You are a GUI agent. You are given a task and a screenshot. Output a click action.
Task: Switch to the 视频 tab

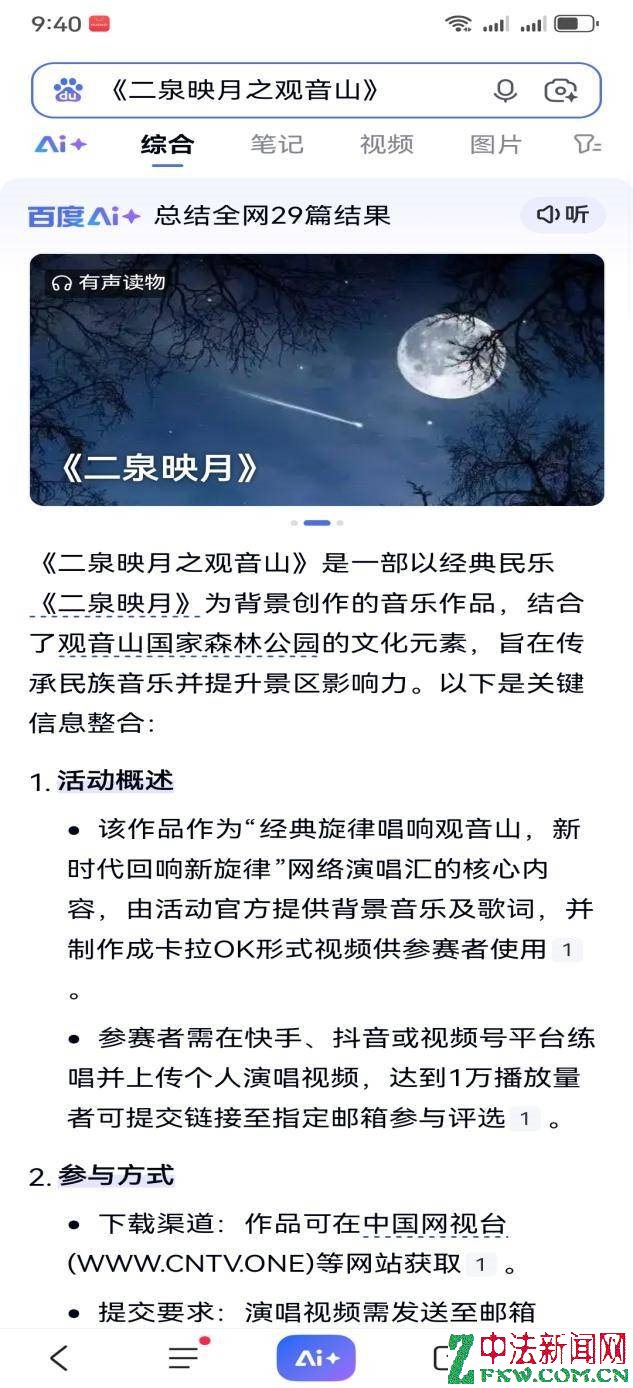tap(386, 145)
